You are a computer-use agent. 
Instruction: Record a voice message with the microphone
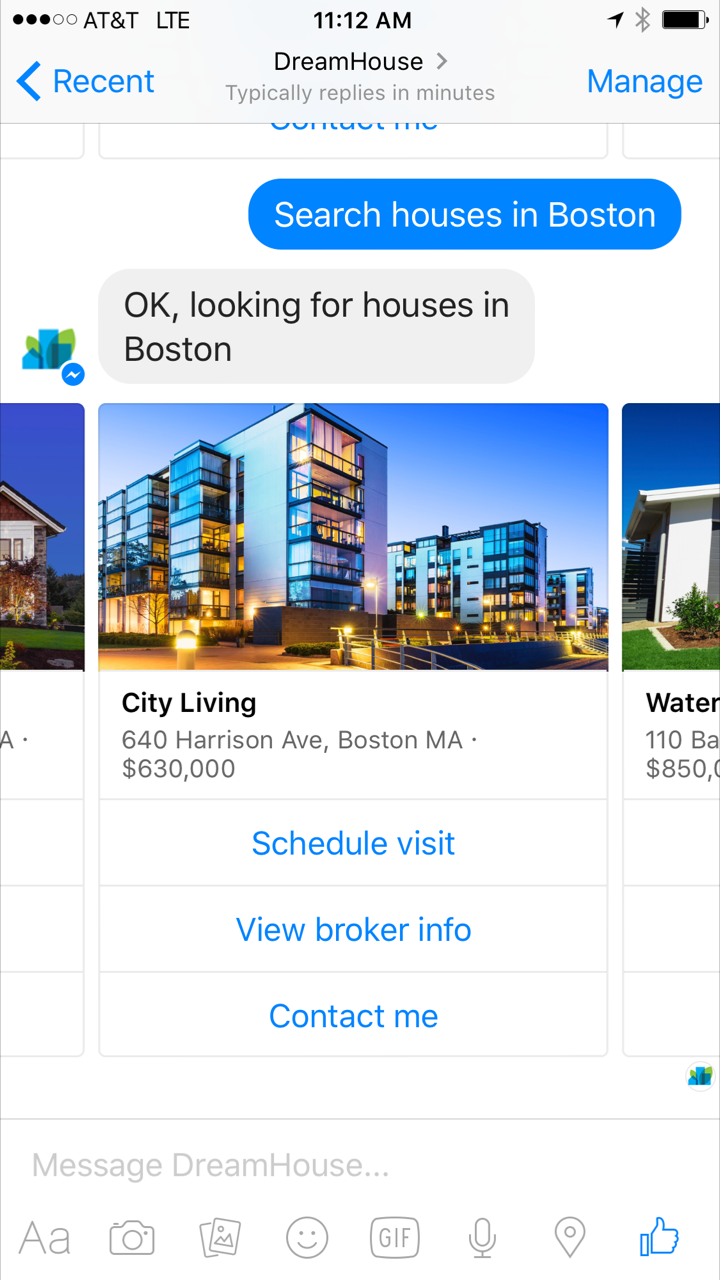coord(482,1239)
